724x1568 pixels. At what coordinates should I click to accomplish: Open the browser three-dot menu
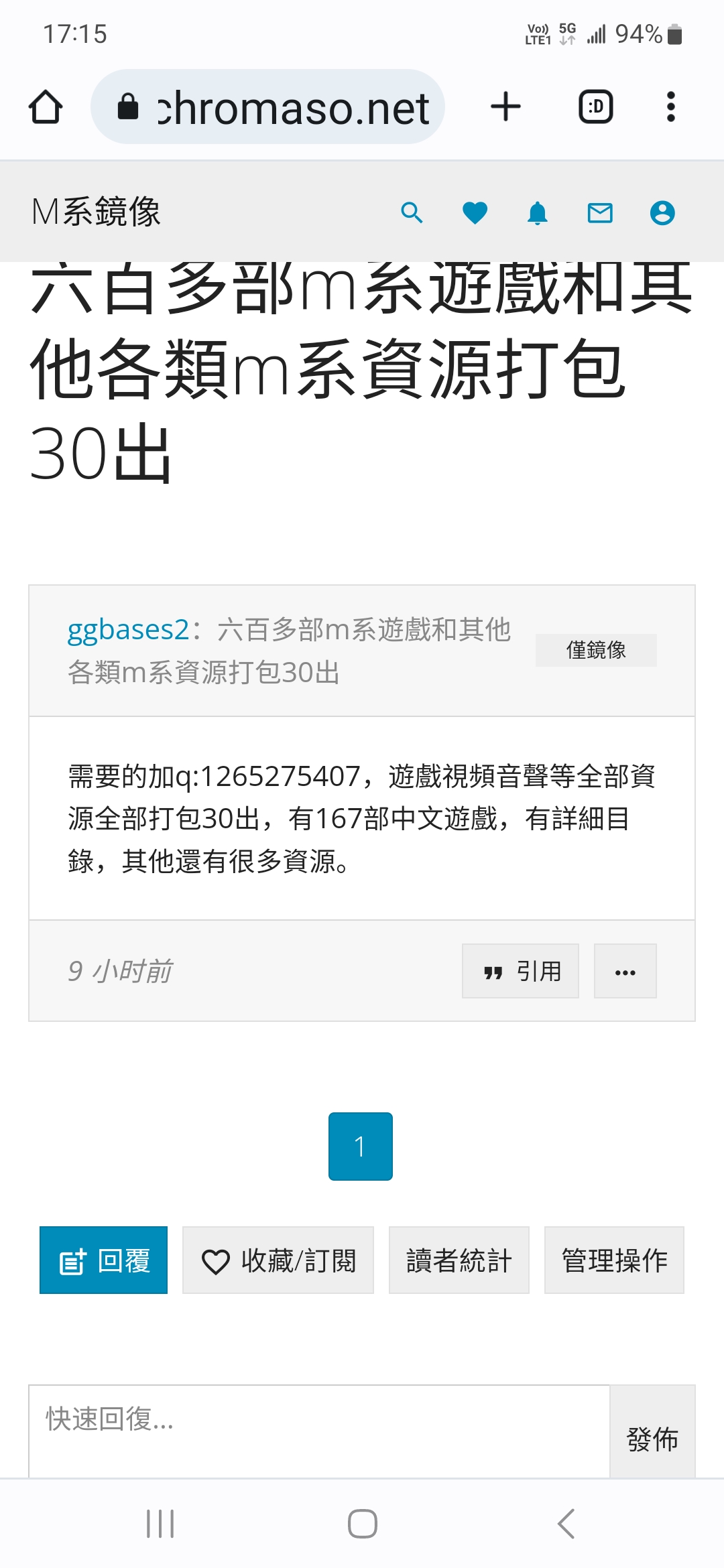point(670,107)
